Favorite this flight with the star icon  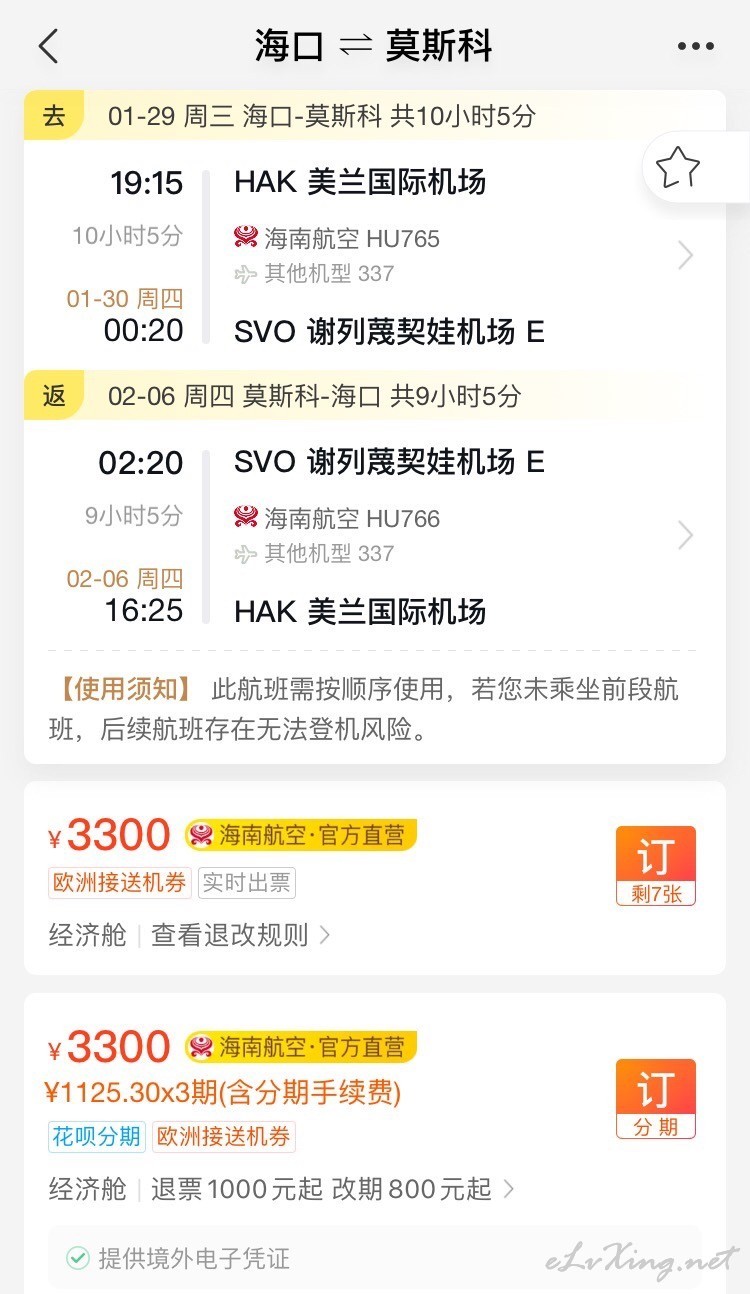677,167
